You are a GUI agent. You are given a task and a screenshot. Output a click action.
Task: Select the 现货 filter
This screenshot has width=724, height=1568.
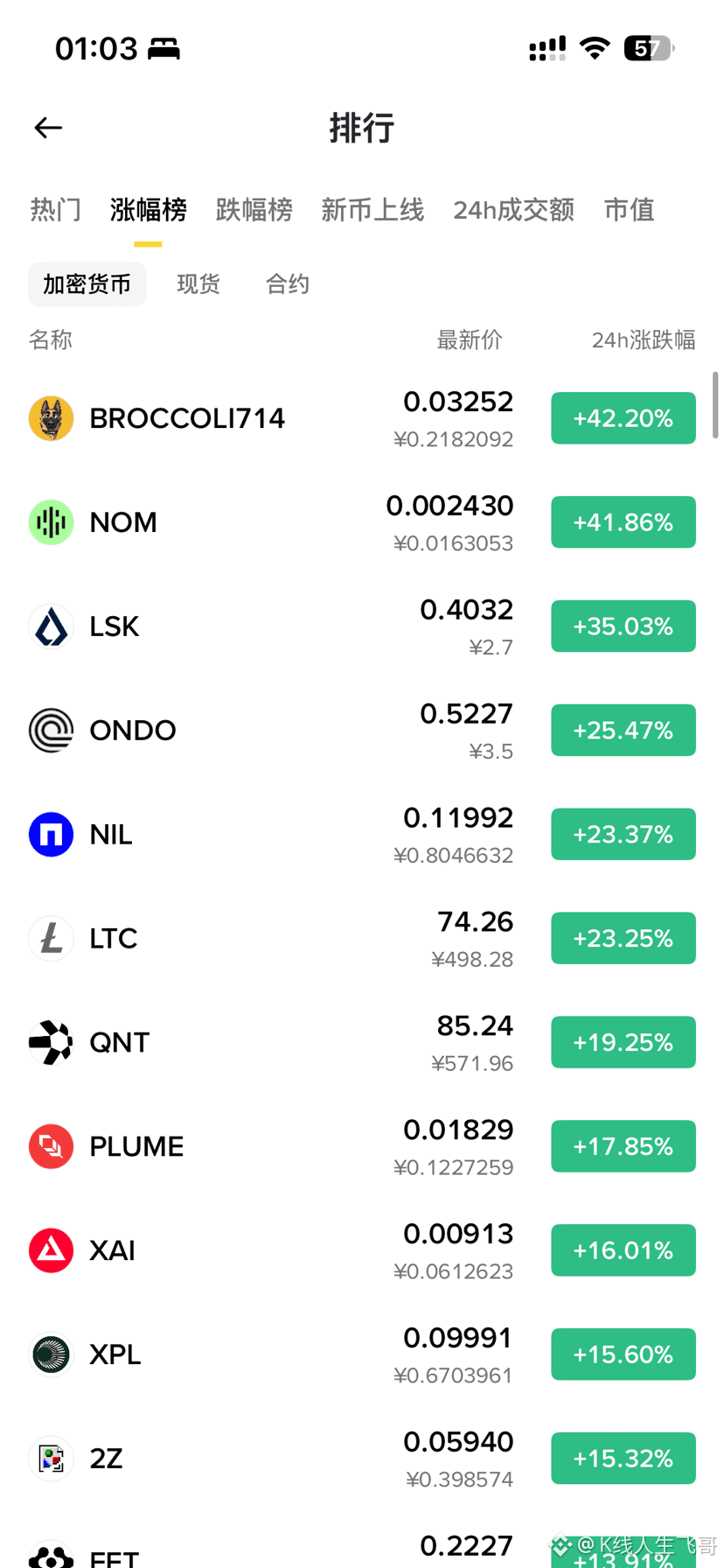198,284
